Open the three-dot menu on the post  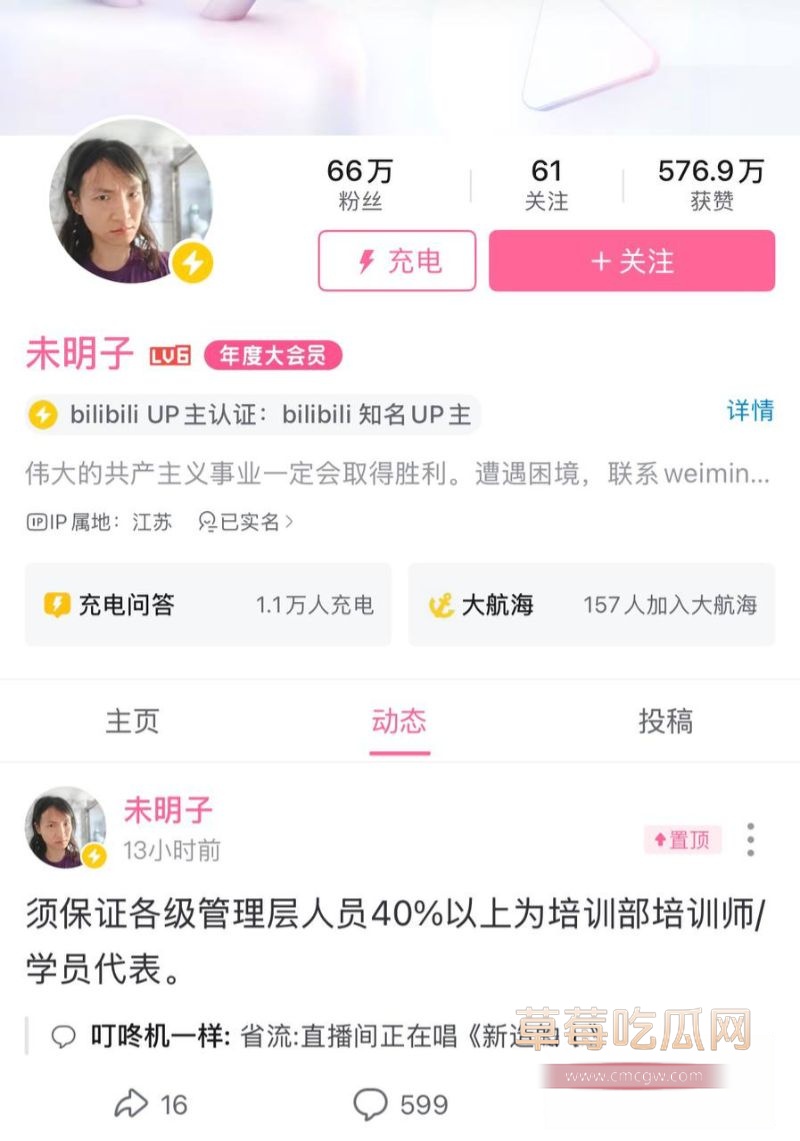(749, 840)
